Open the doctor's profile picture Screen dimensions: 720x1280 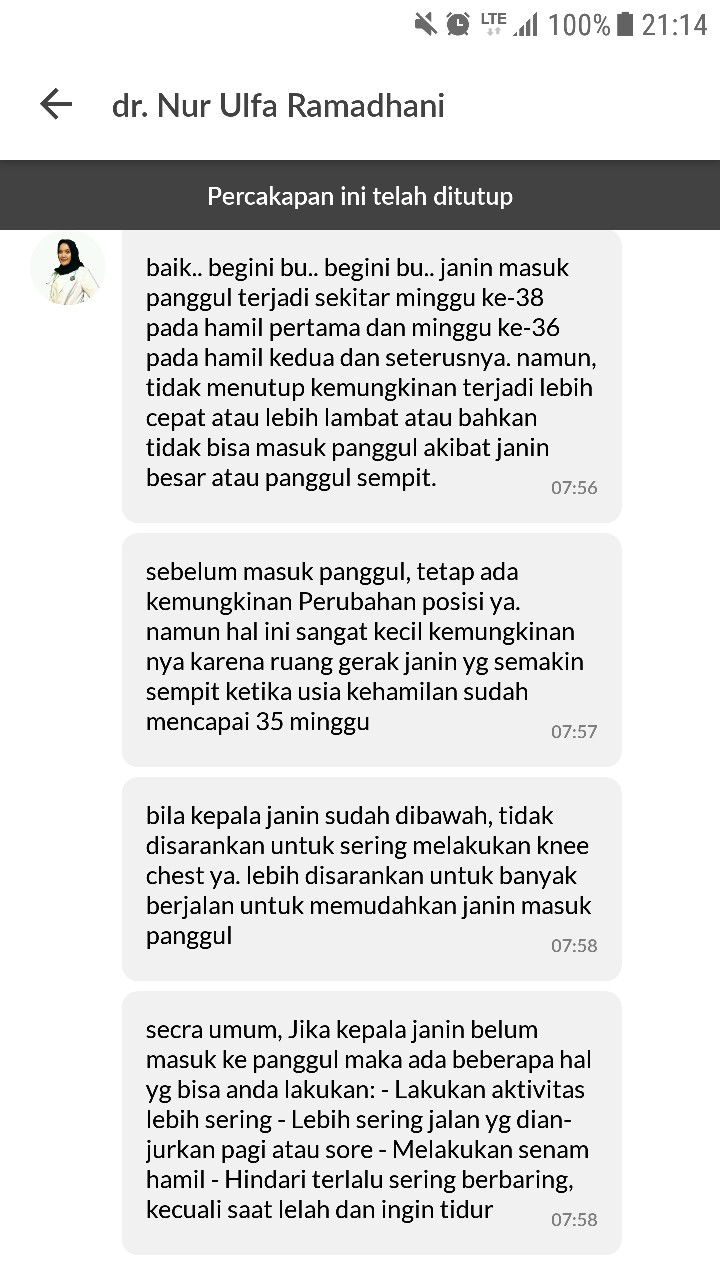pyautogui.click(x=68, y=270)
